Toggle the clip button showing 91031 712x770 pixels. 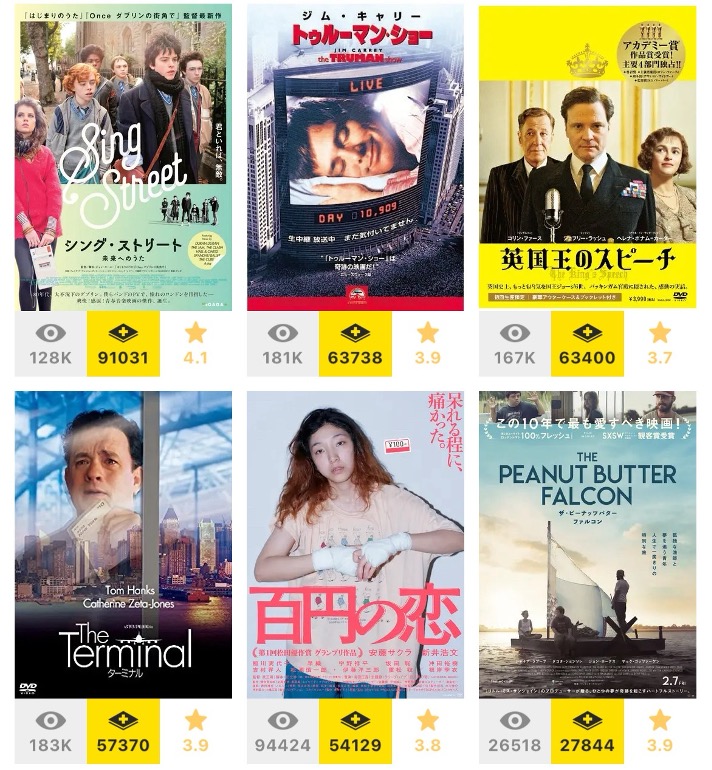pyautogui.click(x=124, y=344)
